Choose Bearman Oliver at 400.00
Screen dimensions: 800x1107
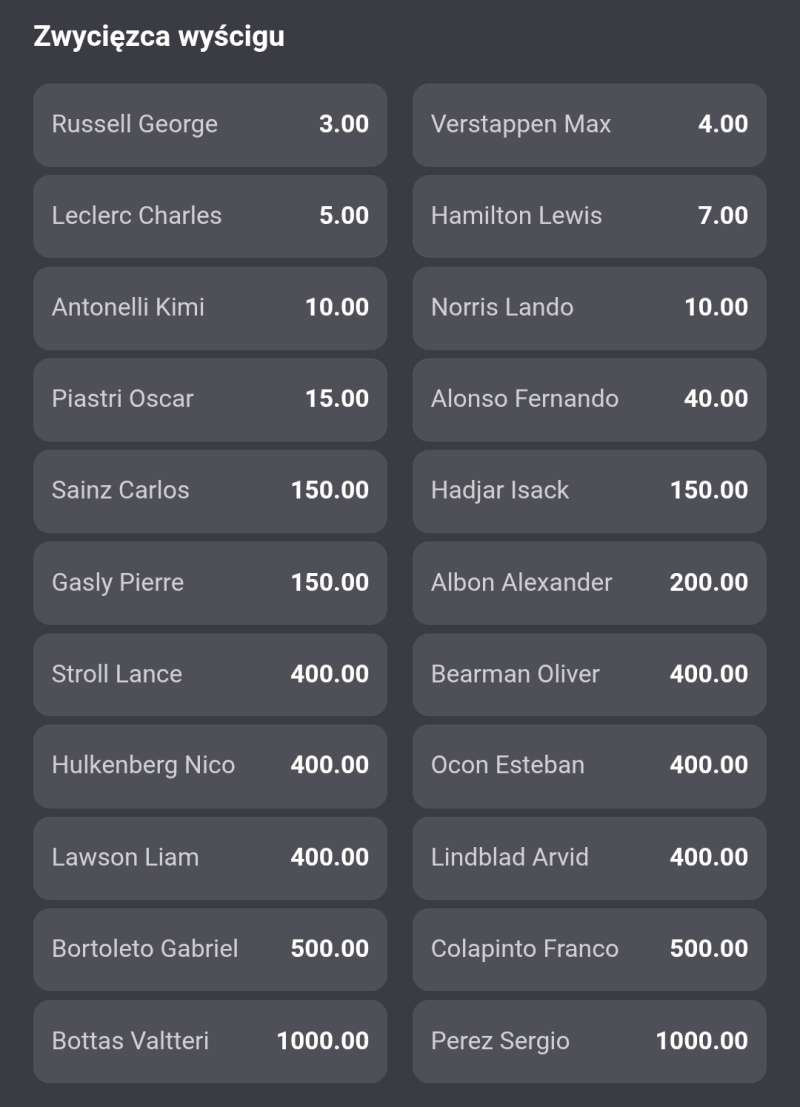589,674
